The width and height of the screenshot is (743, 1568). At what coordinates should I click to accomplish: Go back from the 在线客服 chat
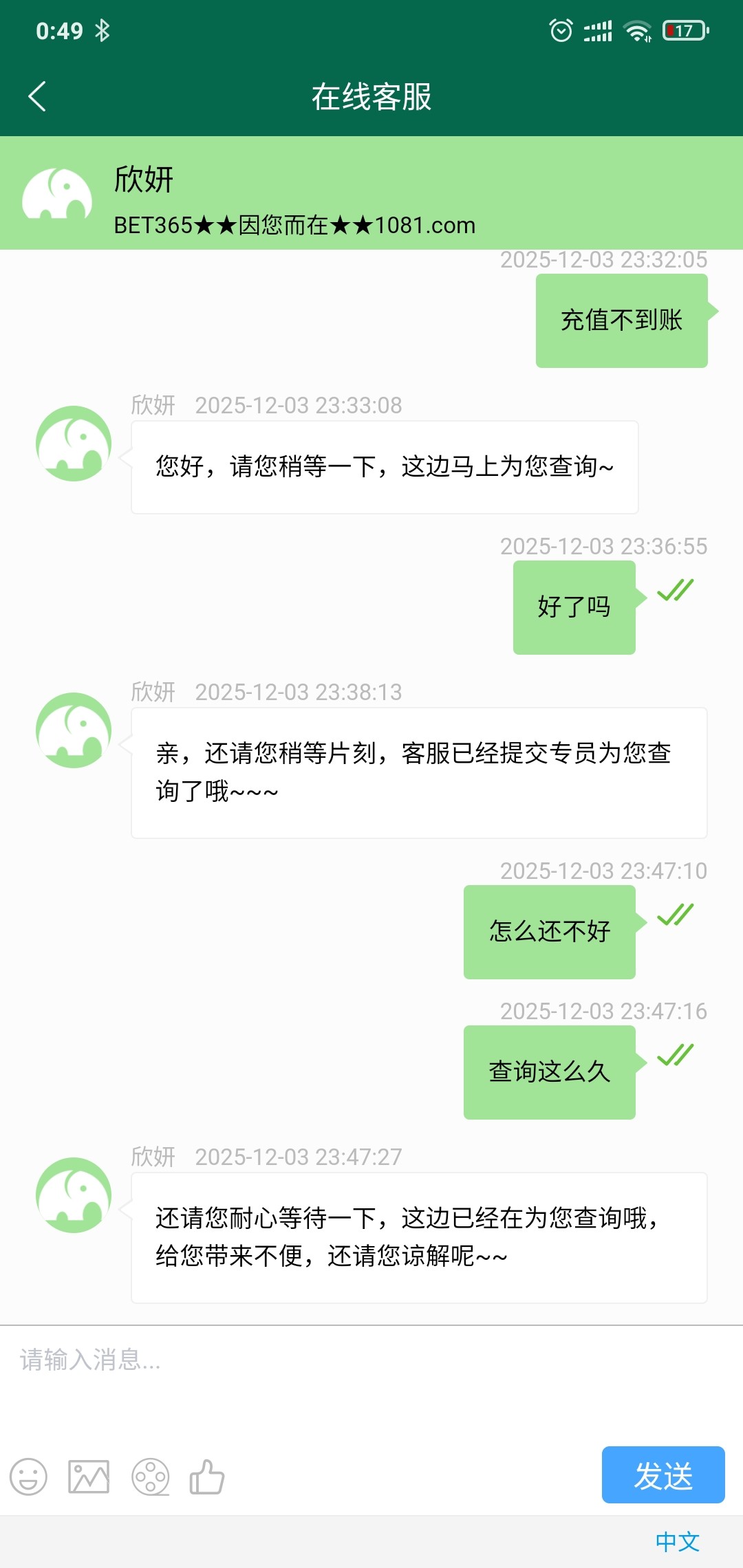[x=37, y=96]
